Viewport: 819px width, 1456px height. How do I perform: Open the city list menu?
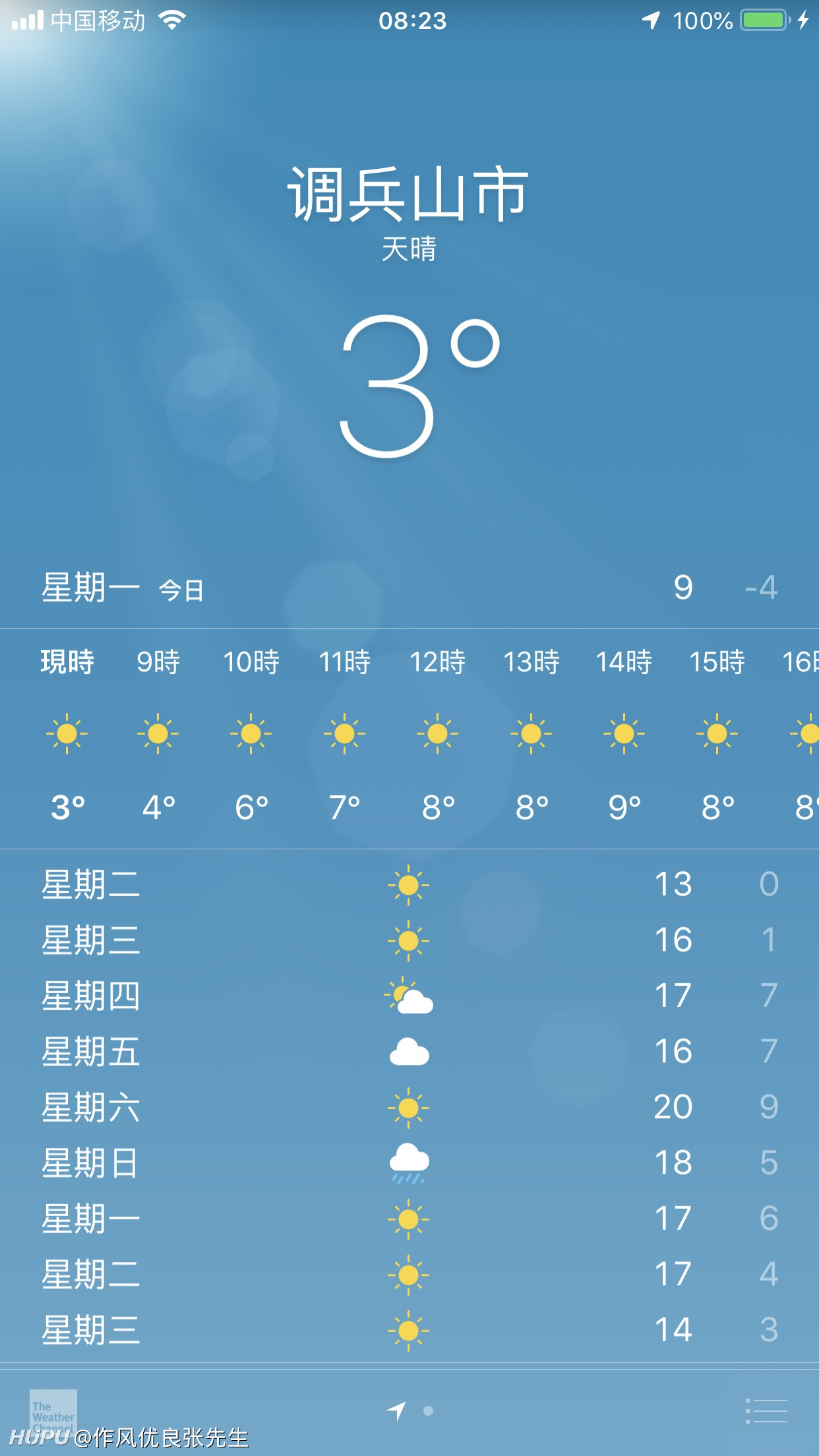click(766, 1411)
